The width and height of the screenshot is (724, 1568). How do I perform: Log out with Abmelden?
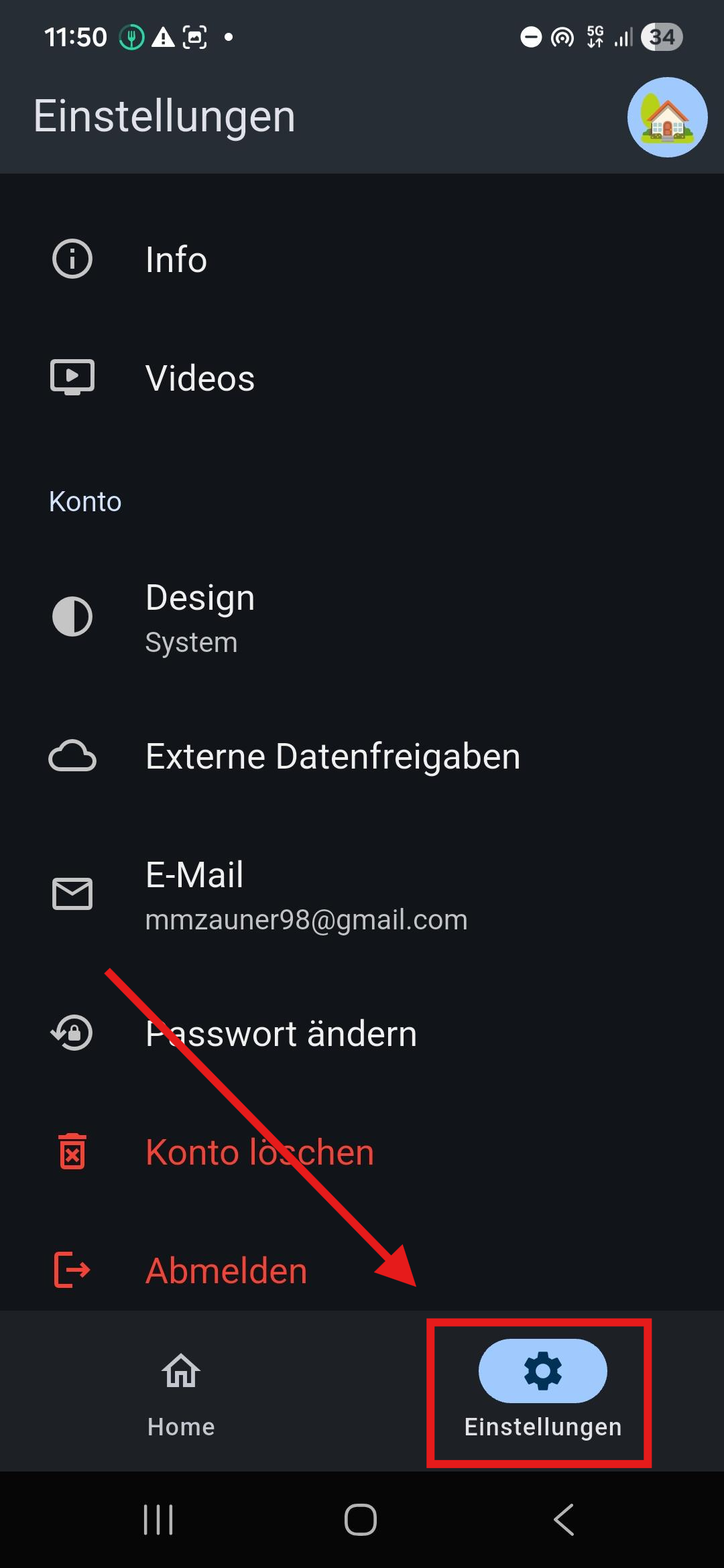pos(362,1270)
